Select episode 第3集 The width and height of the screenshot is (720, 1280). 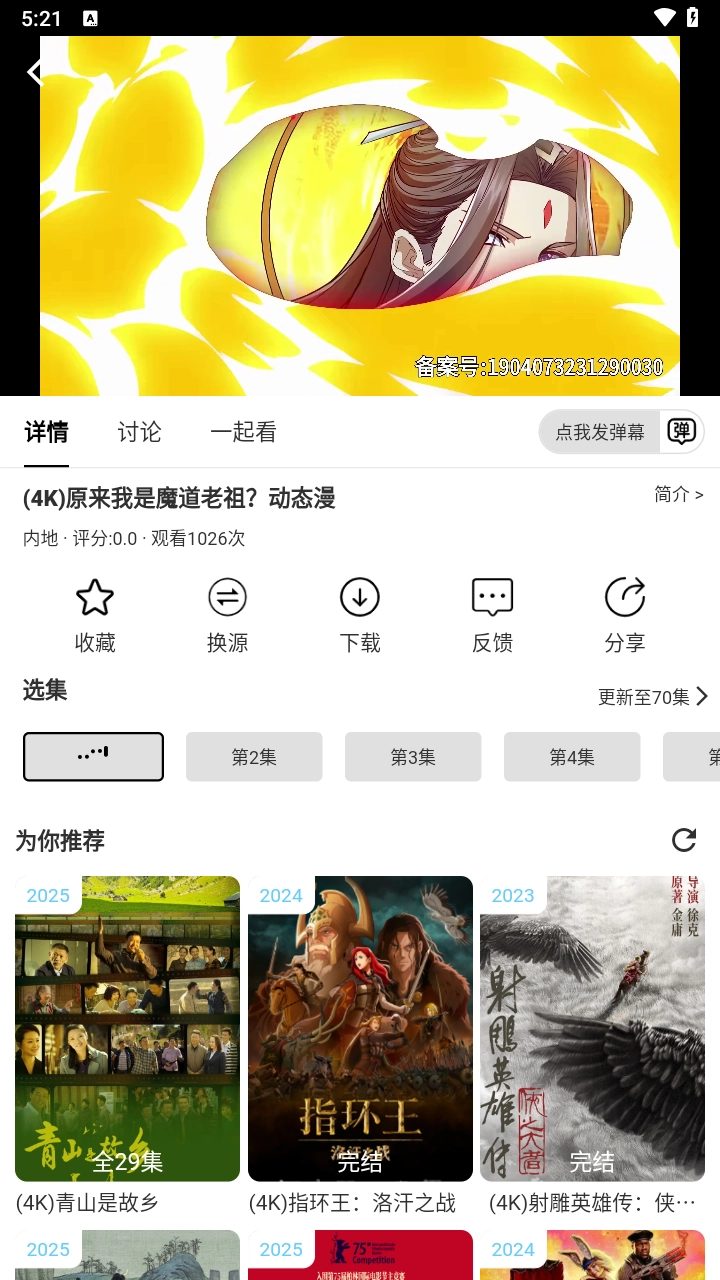(x=413, y=756)
